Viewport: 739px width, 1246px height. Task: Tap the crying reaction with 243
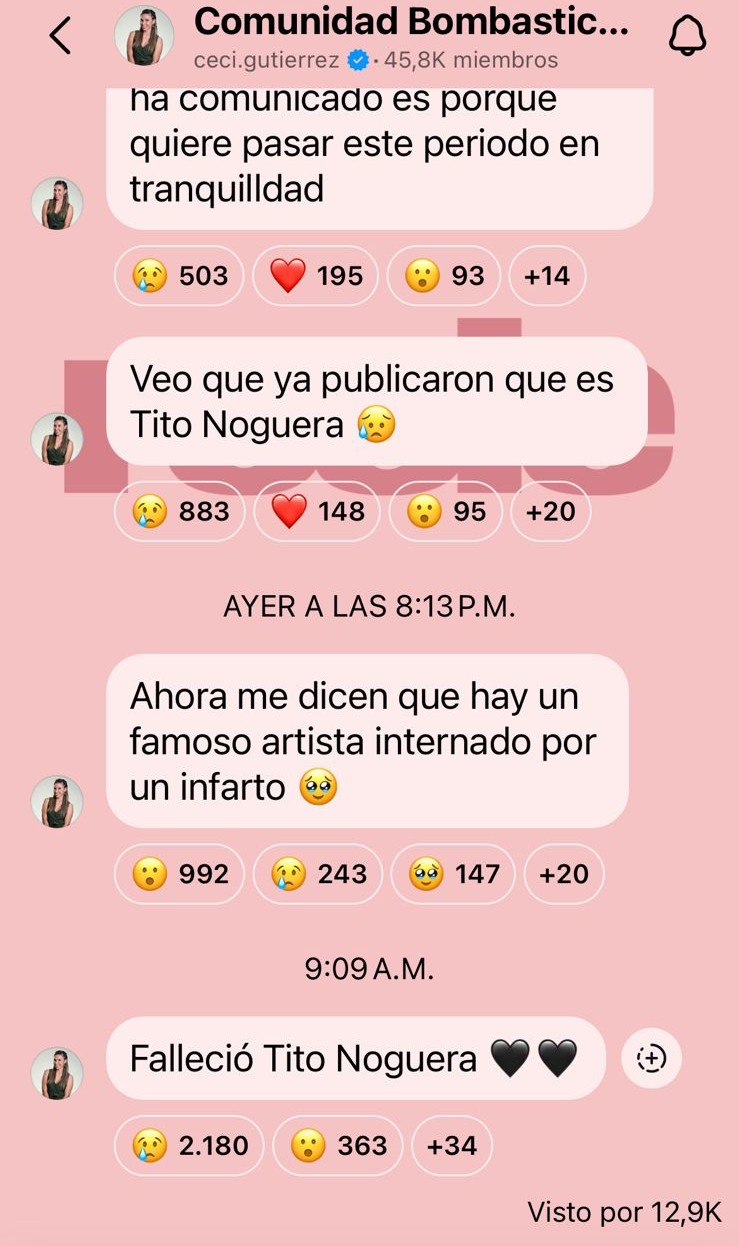point(318,874)
